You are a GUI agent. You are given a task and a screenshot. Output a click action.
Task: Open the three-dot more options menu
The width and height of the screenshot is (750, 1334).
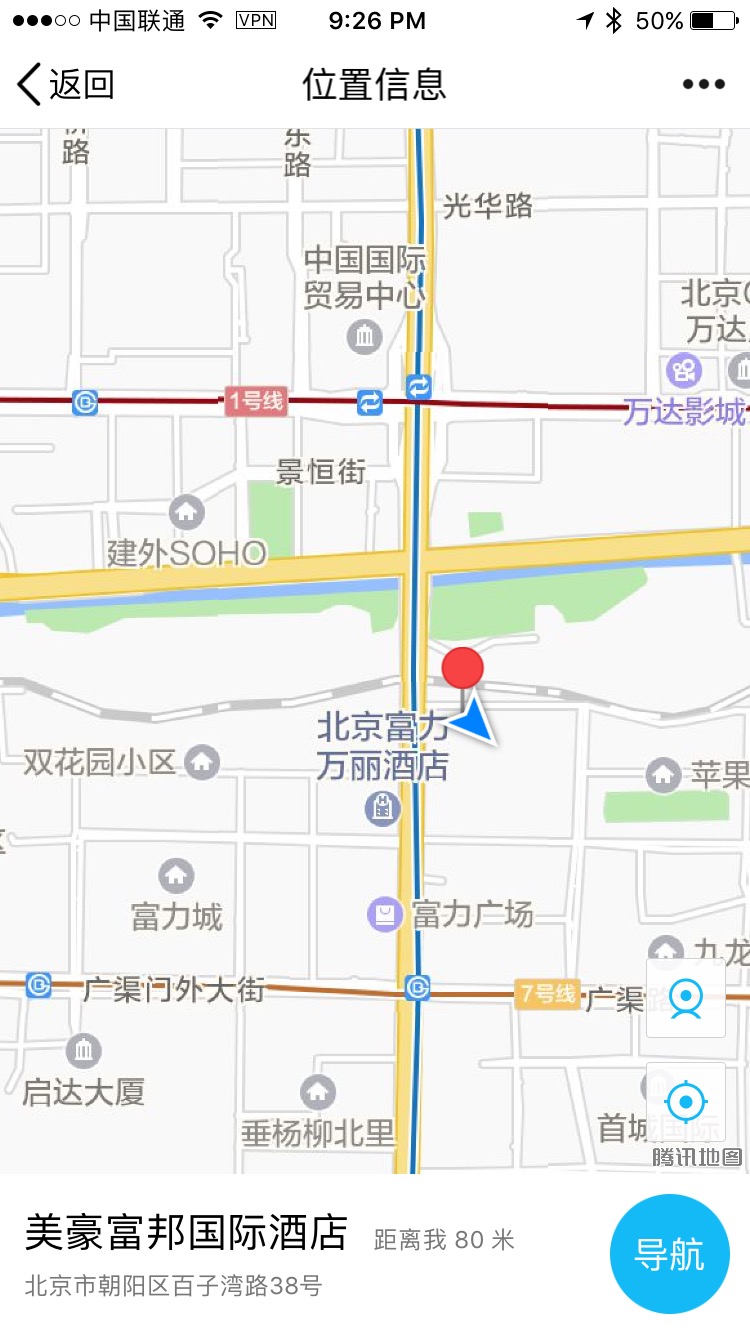[703, 85]
